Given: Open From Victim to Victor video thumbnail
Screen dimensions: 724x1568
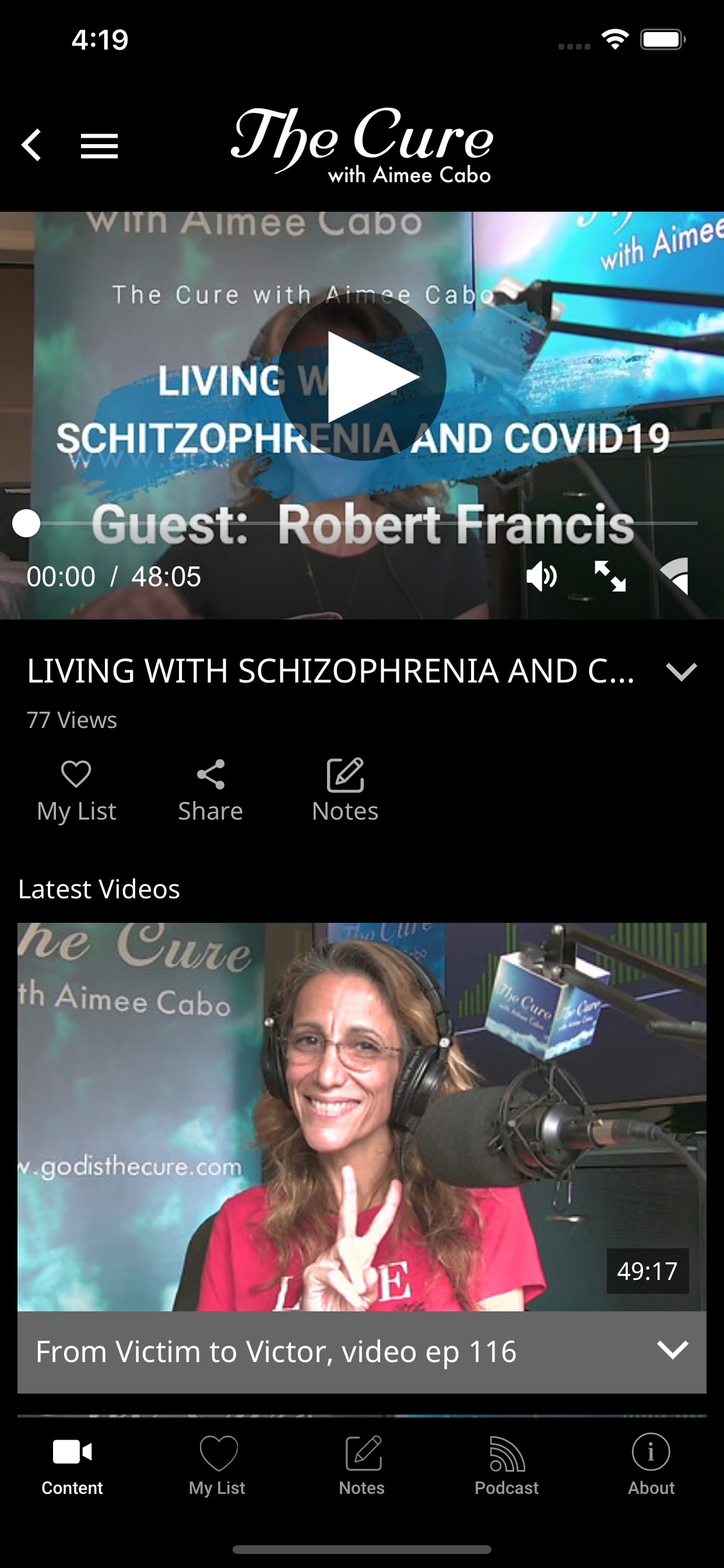Looking at the screenshot, I should [361, 1116].
